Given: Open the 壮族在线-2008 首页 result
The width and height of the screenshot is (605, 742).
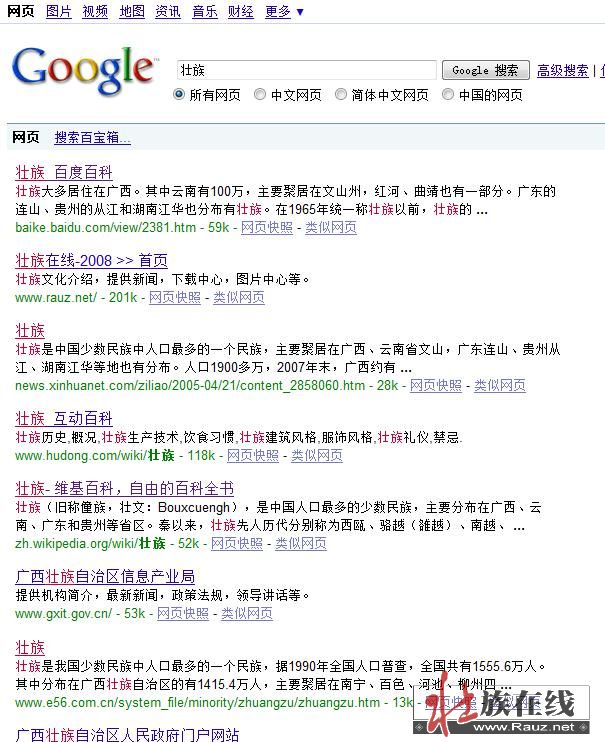Looking at the screenshot, I should 91,260.
